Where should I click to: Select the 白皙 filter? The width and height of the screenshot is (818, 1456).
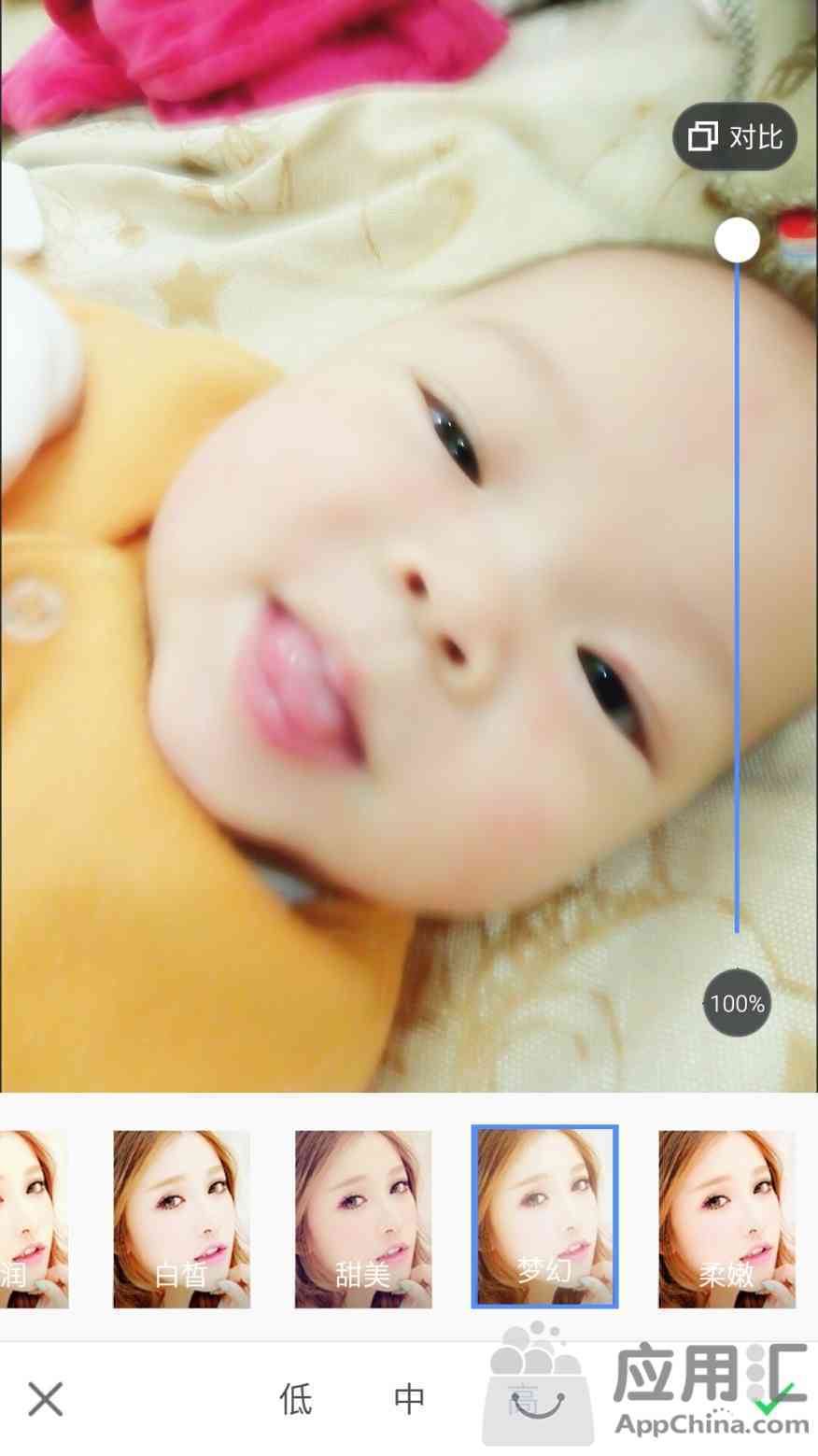click(181, 1219)
